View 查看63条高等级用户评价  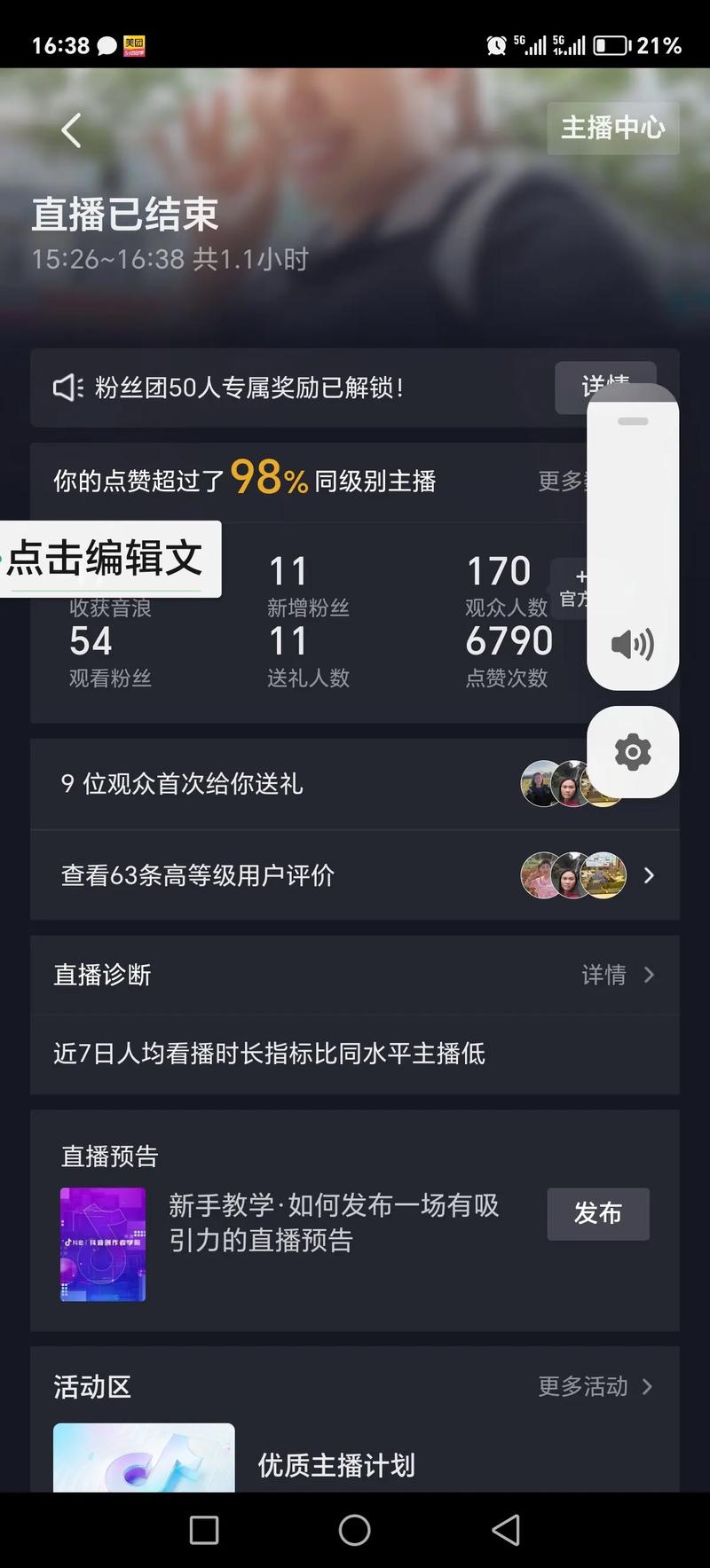point(355,875)
